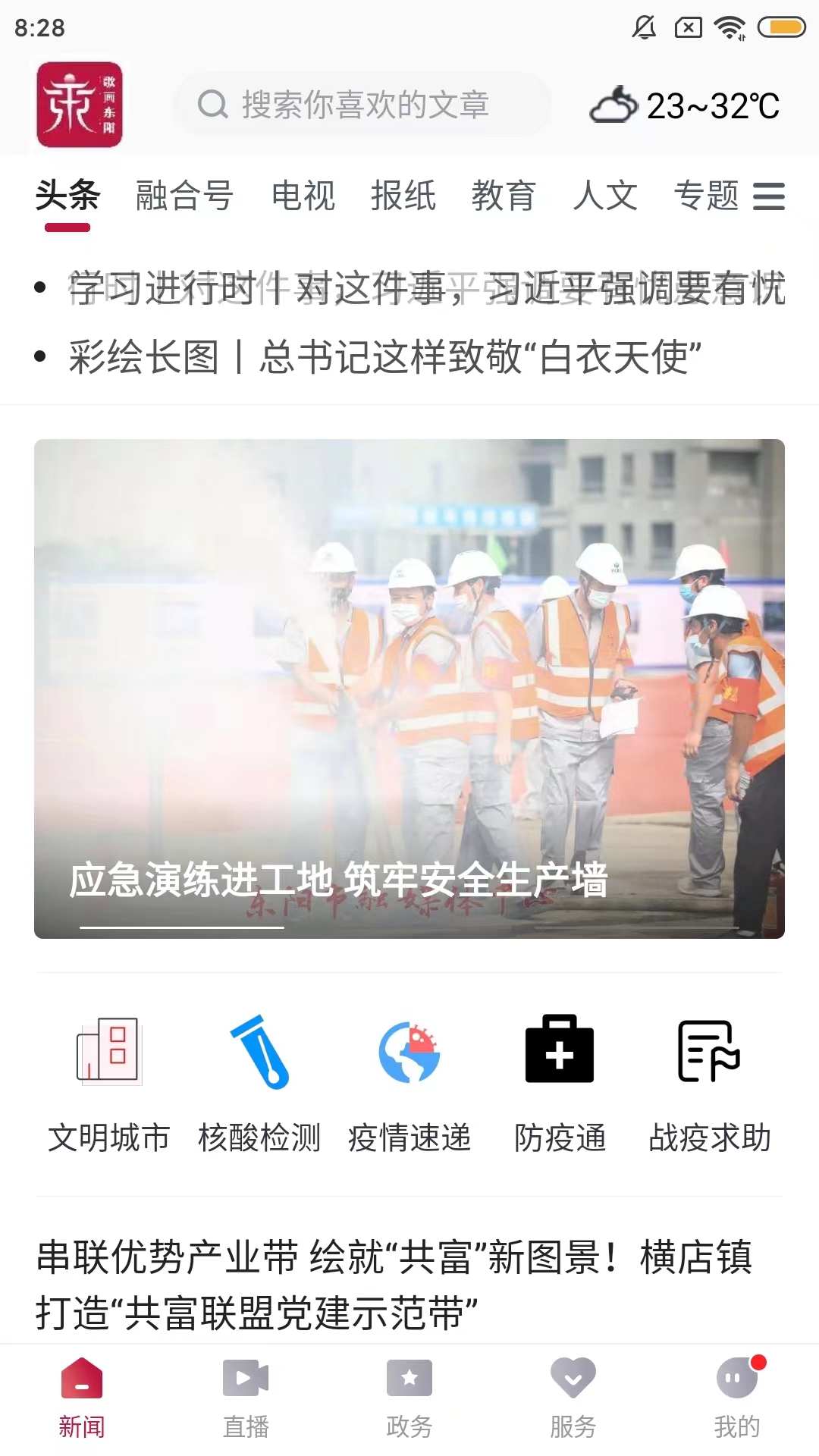The image size is (819, 1456).
Task: Open the weather forecast icon
Action: coord(616,105)
